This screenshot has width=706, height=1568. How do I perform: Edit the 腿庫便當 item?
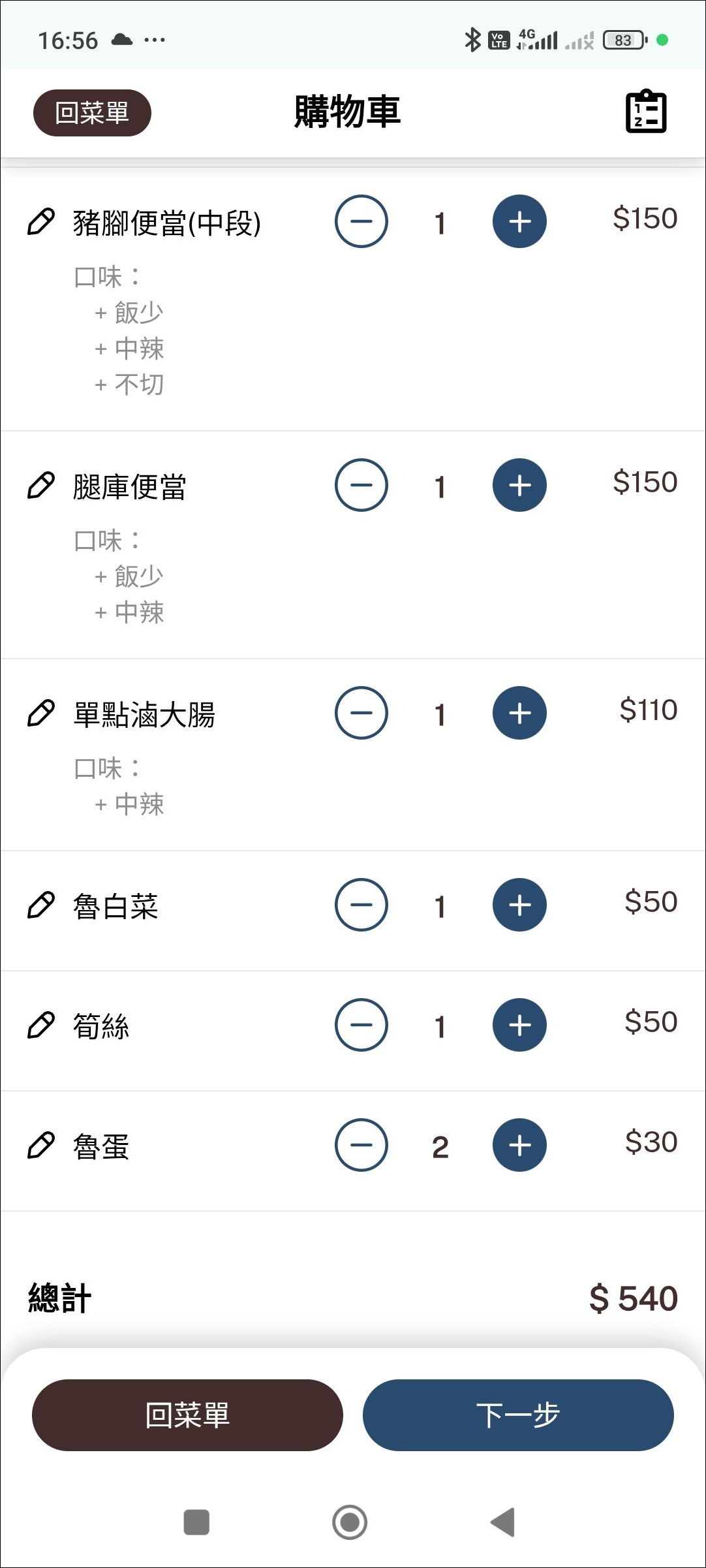(x=41, y=486)
